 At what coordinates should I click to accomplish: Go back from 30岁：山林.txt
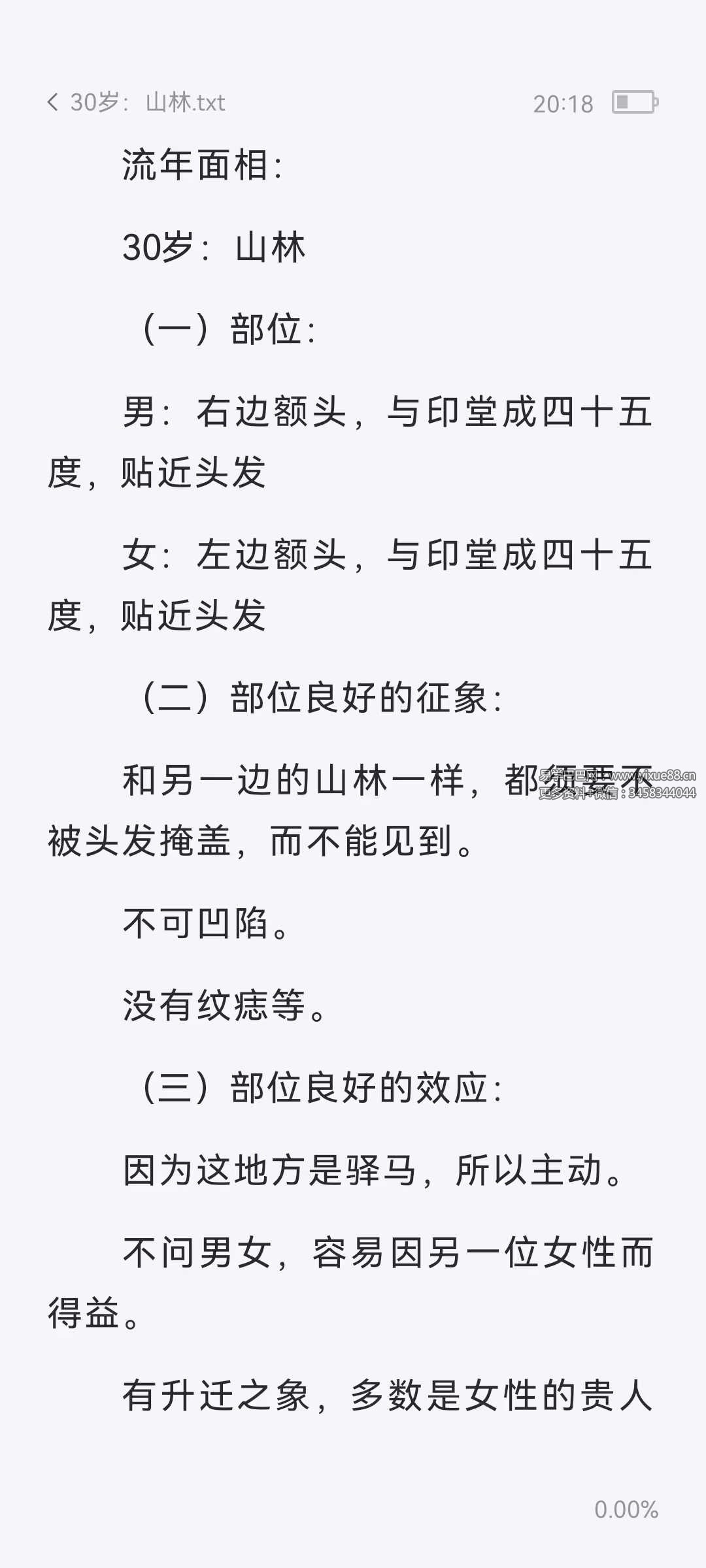point(54,103)
